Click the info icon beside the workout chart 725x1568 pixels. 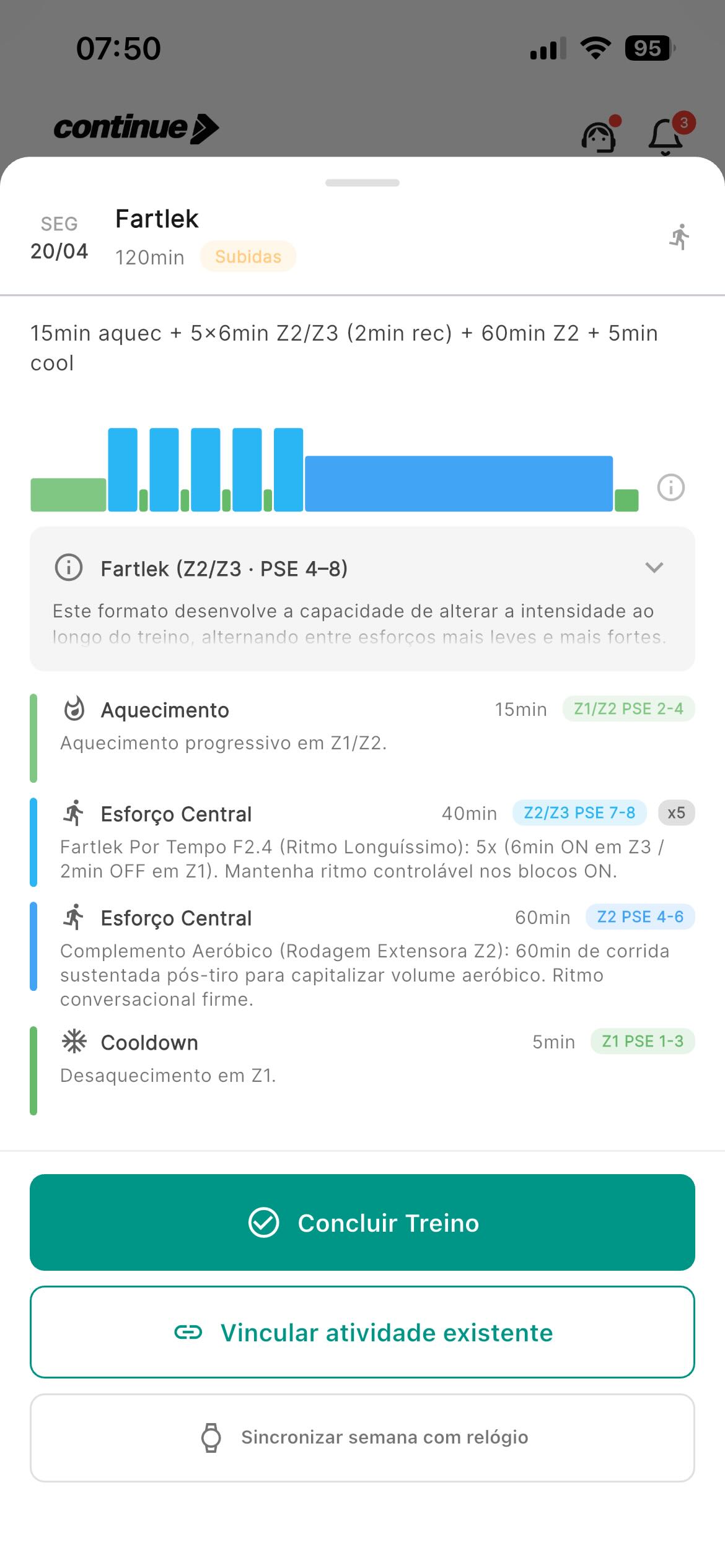pos(670,487)
